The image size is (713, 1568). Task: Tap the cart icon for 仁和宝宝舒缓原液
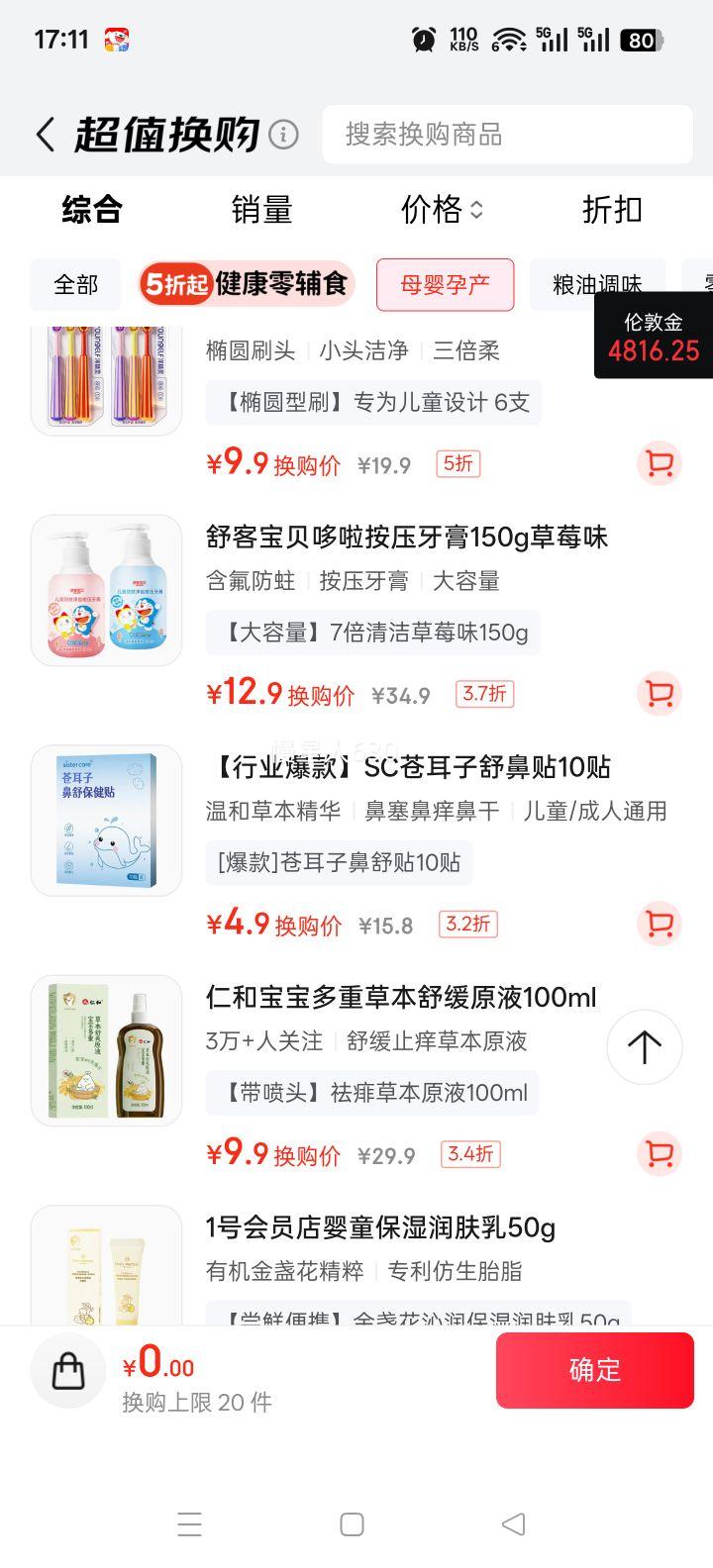[658, 1154]
